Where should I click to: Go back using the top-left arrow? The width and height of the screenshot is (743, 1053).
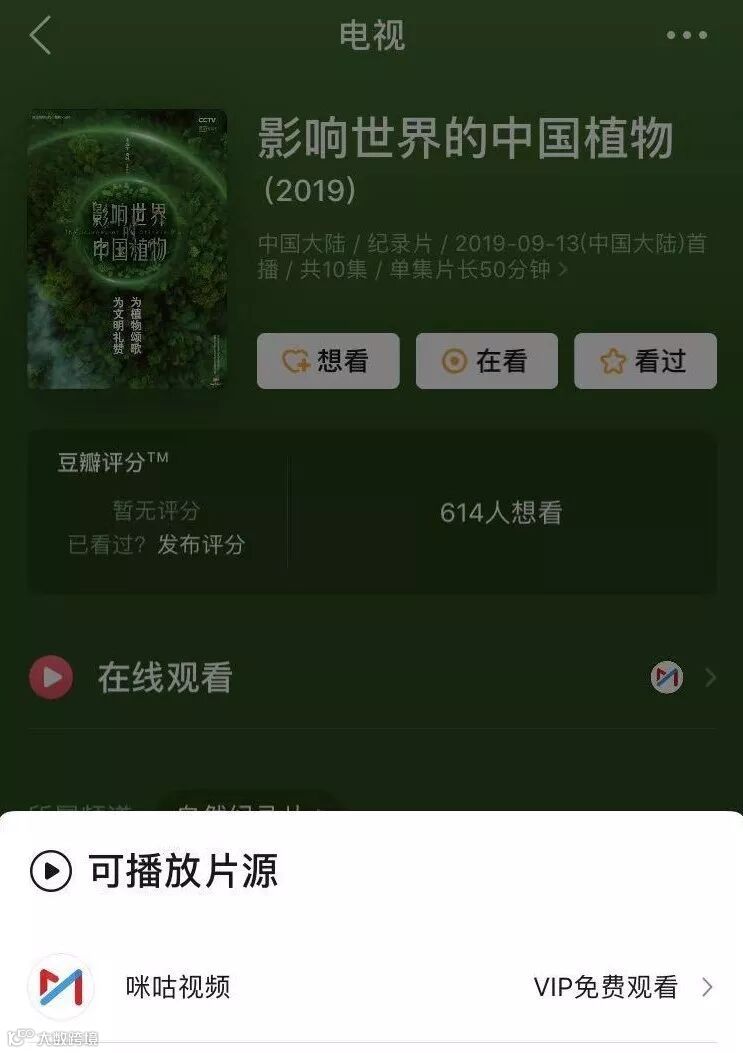point(41,35)
